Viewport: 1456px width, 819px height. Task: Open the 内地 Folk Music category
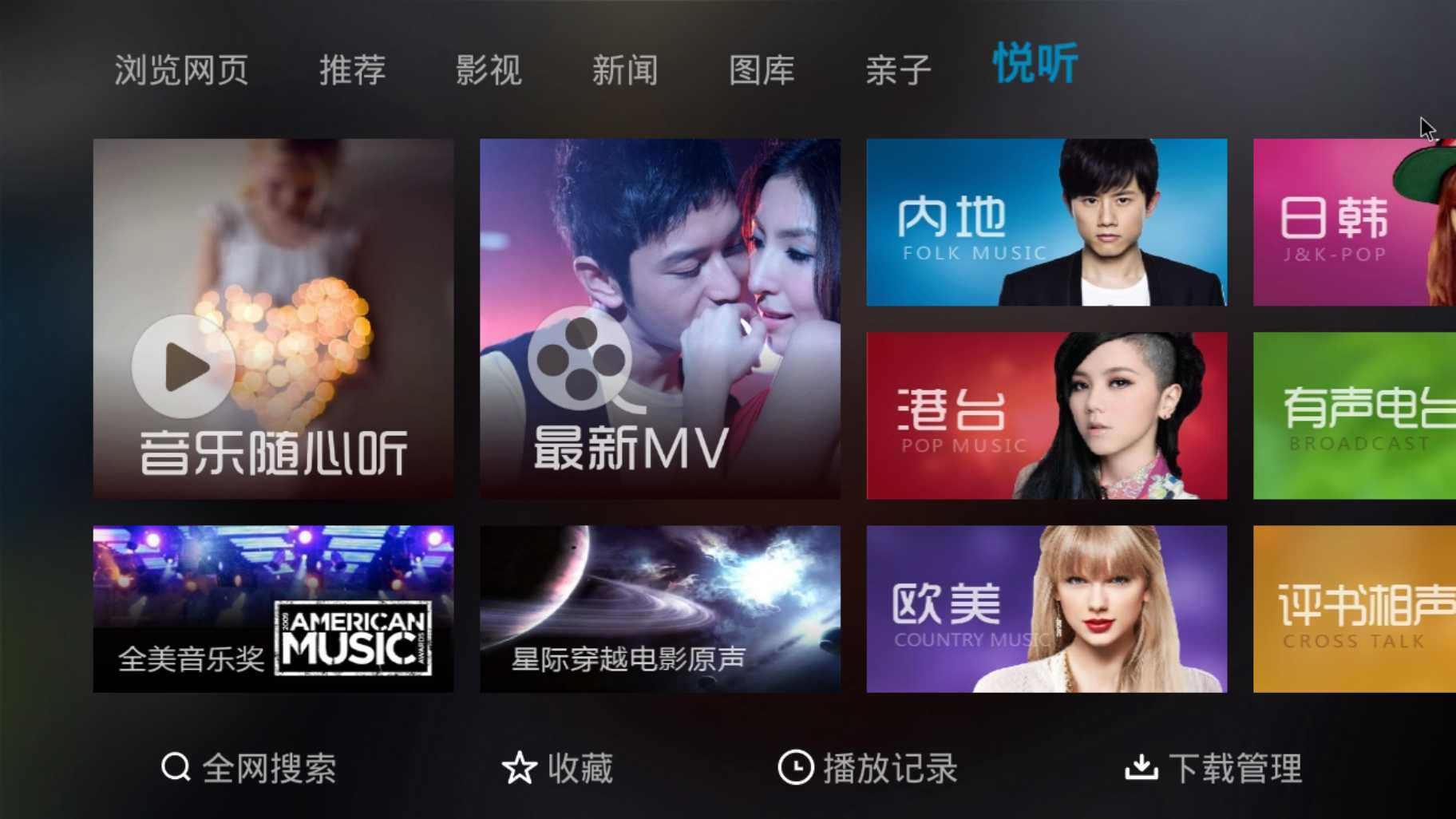[1046, 222]
